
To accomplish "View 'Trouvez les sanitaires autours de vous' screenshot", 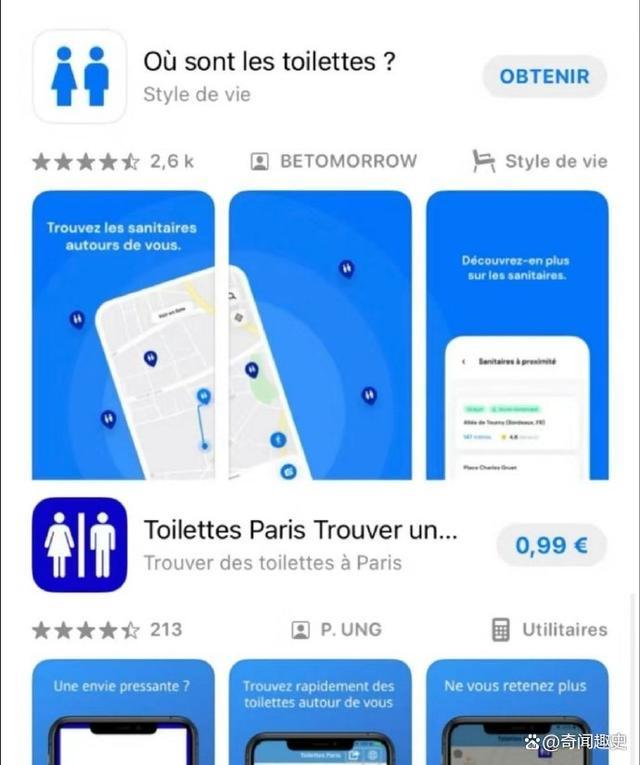I will pyautogui.click(x=122, y=335).
